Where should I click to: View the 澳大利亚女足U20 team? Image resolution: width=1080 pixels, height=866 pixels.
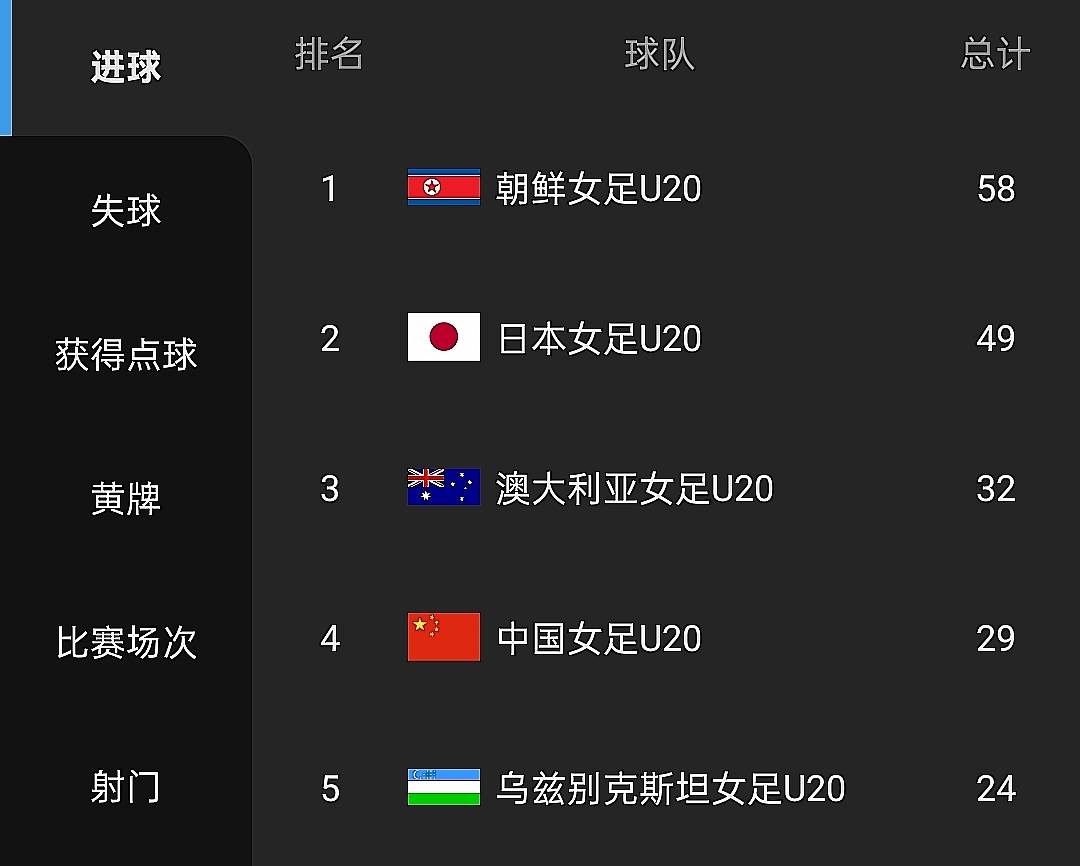(666, 488)
